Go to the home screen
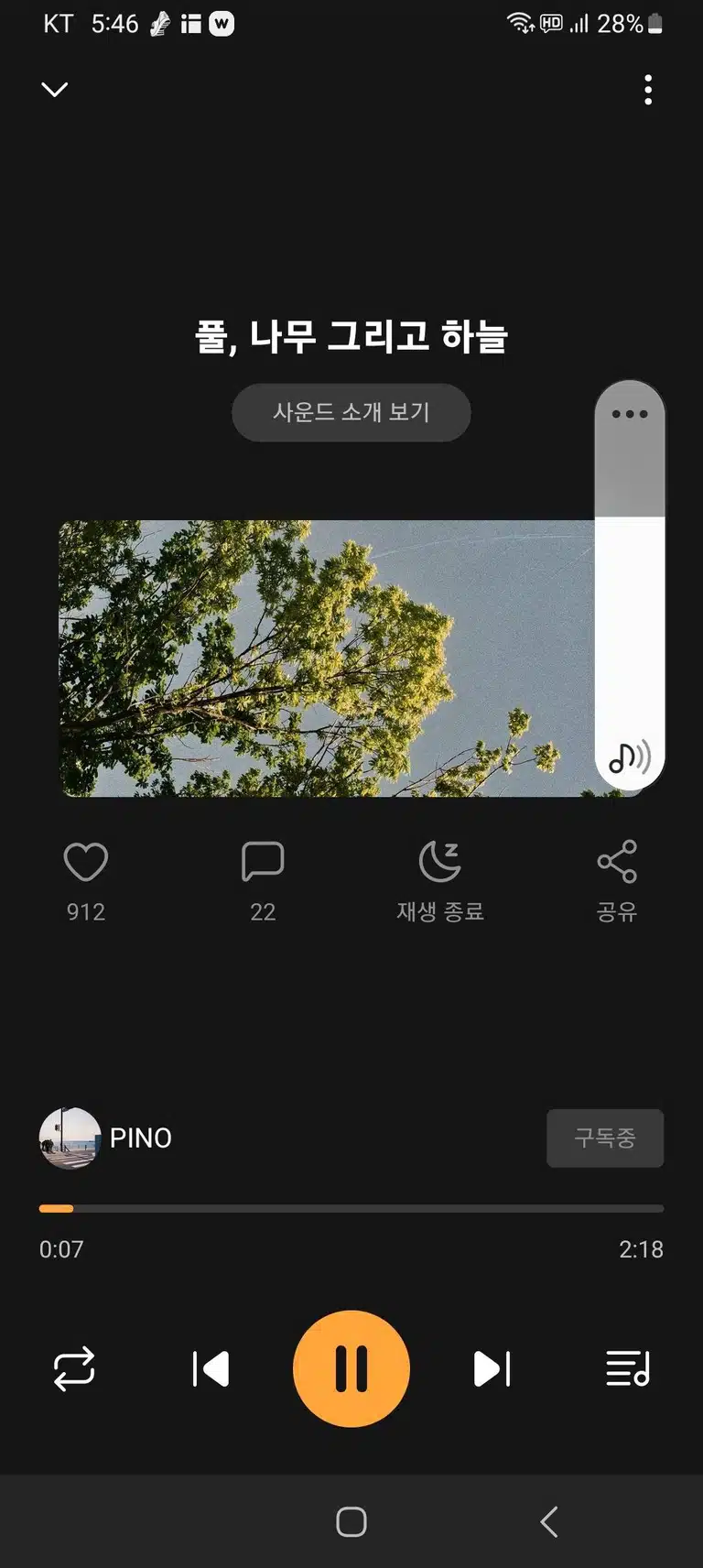 tap(351, 1522)
